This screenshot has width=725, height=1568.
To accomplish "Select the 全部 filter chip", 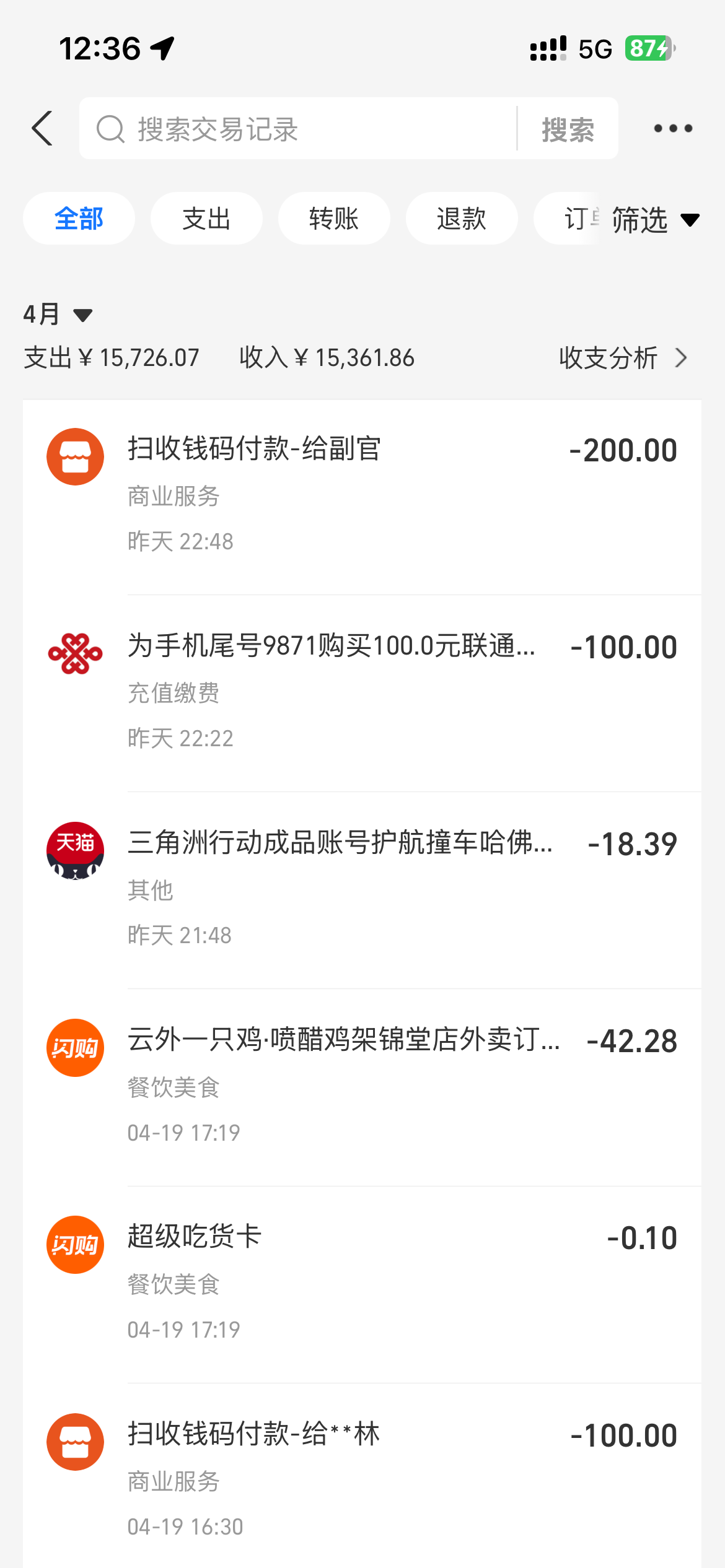I will click(x=79, y=219).
